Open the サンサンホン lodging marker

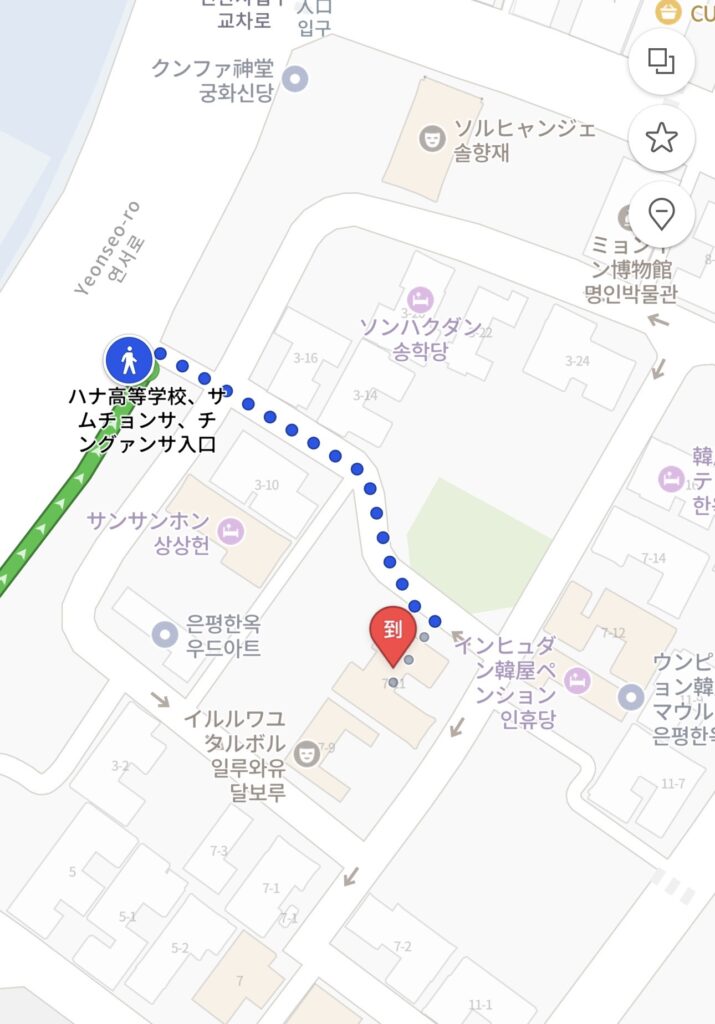point(232,527)
